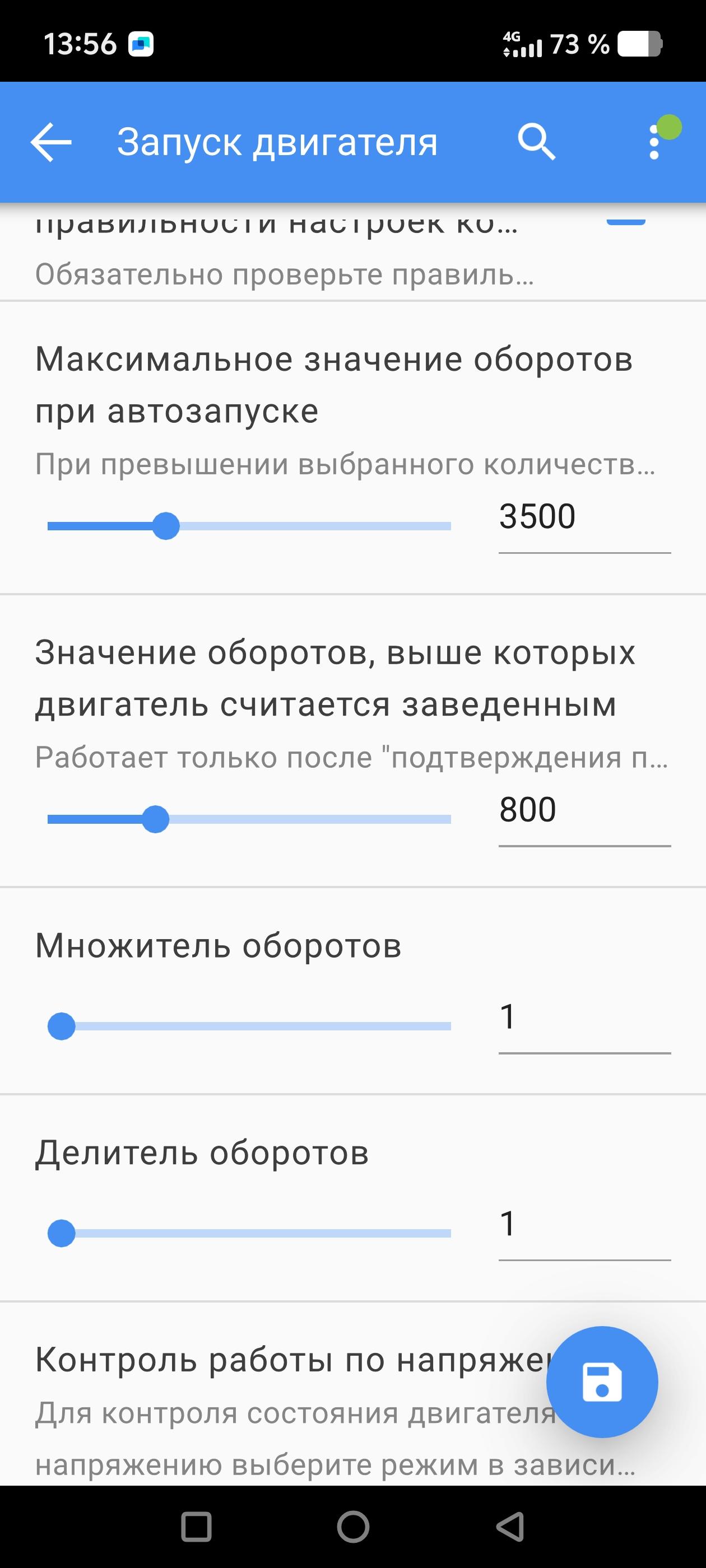Viewport: 706px width, 1568px height.
Task: Tap the maximum autostart RPM slider
Action: (249, 526)
